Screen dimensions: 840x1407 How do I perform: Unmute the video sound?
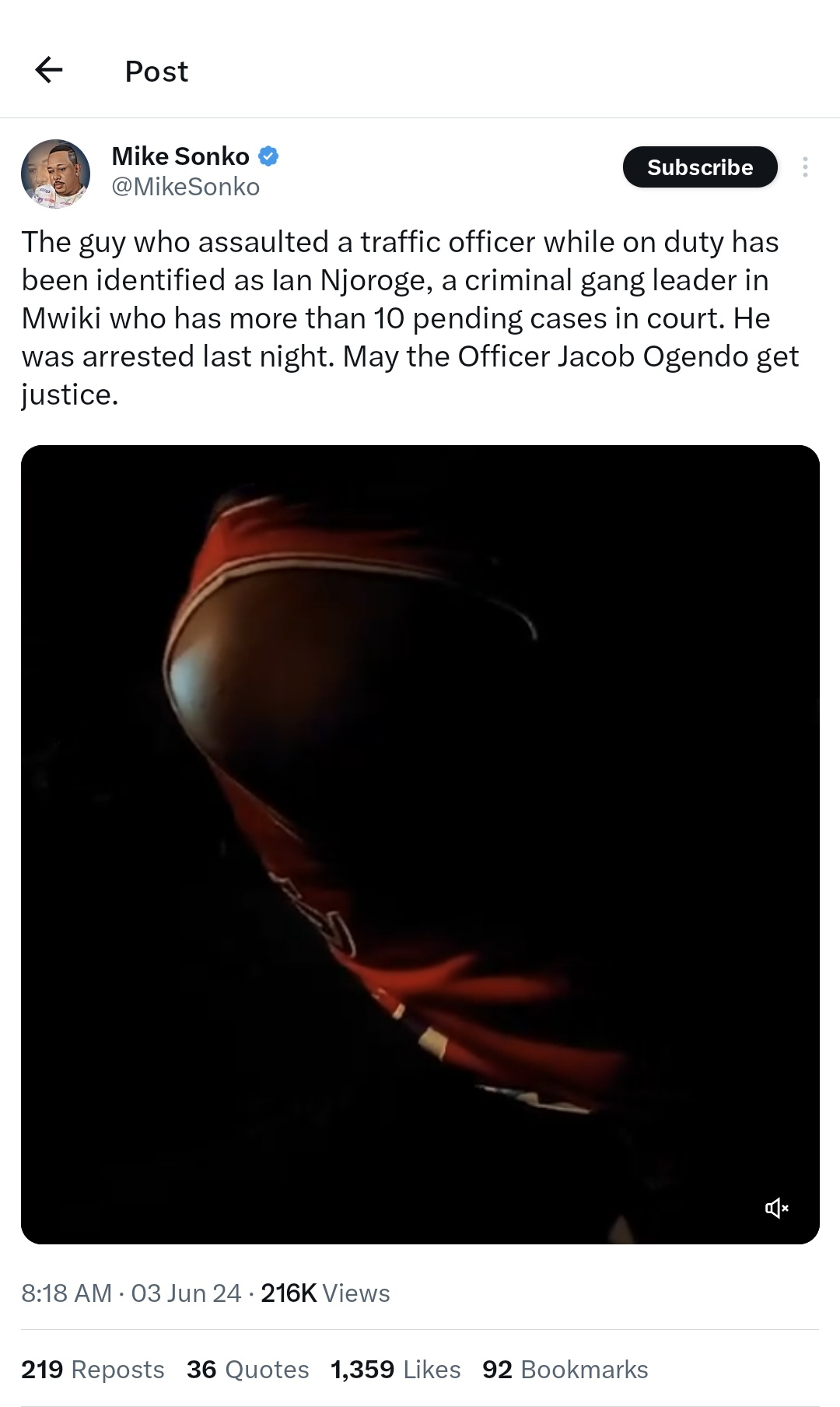[776, 1208]
